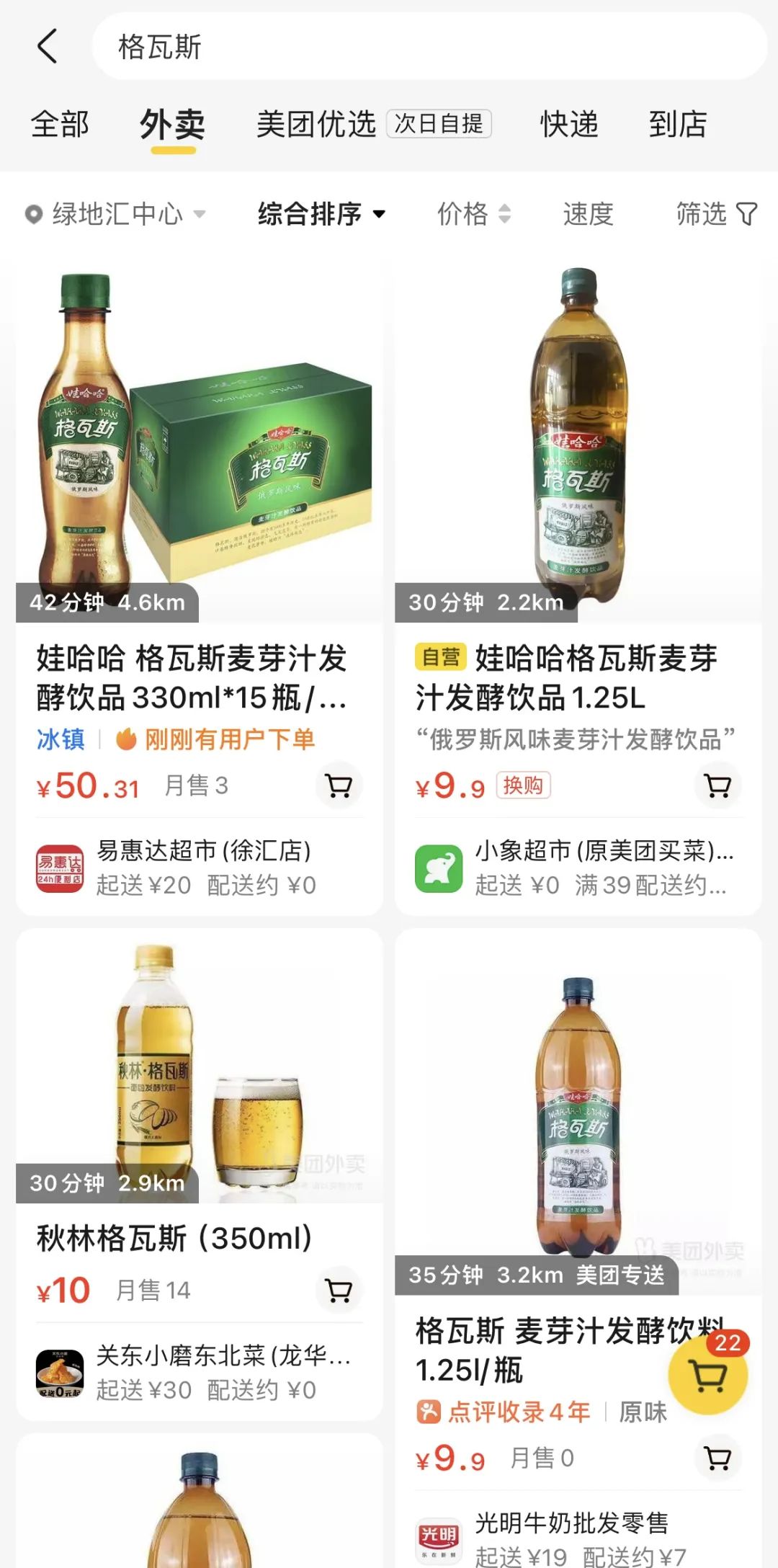The width and height of the screenshot is (778, 1568).
Task: Open the 筛选 filter options
Action: point(715,214)
